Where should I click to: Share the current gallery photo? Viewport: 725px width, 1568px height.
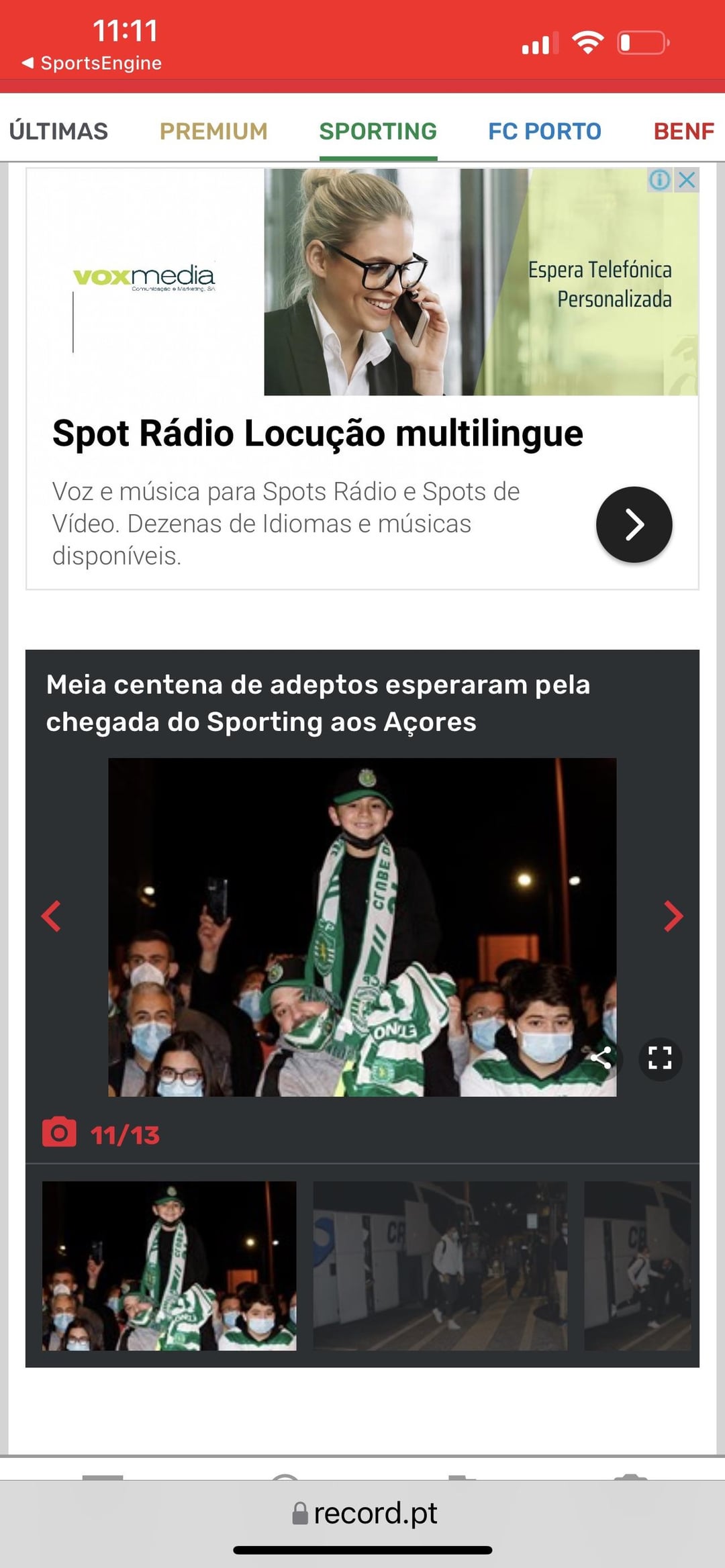click(x=601, y=1059)
